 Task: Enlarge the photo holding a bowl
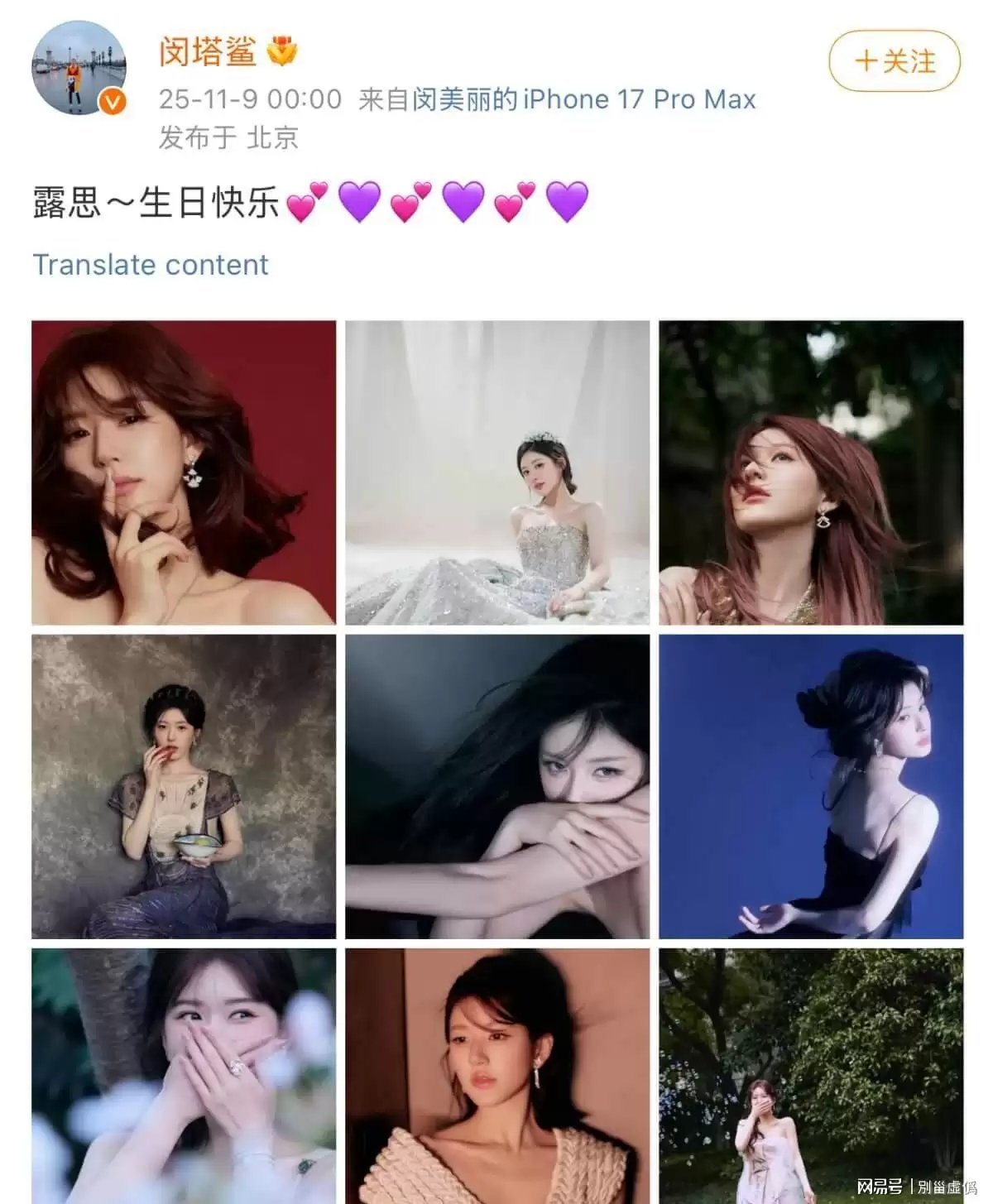[x=184, y=786]
